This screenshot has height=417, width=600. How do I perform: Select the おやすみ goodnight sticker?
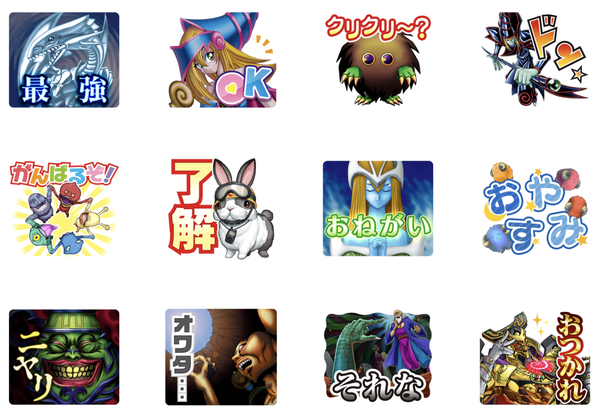(x=535, y=208)
